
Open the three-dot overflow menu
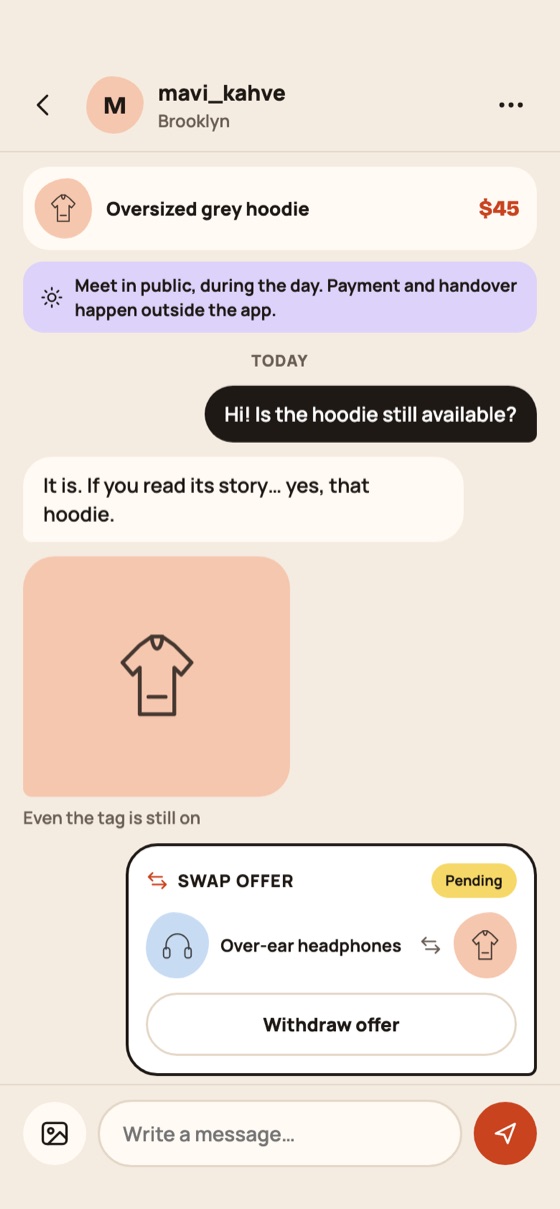click(x=511, y=105)
